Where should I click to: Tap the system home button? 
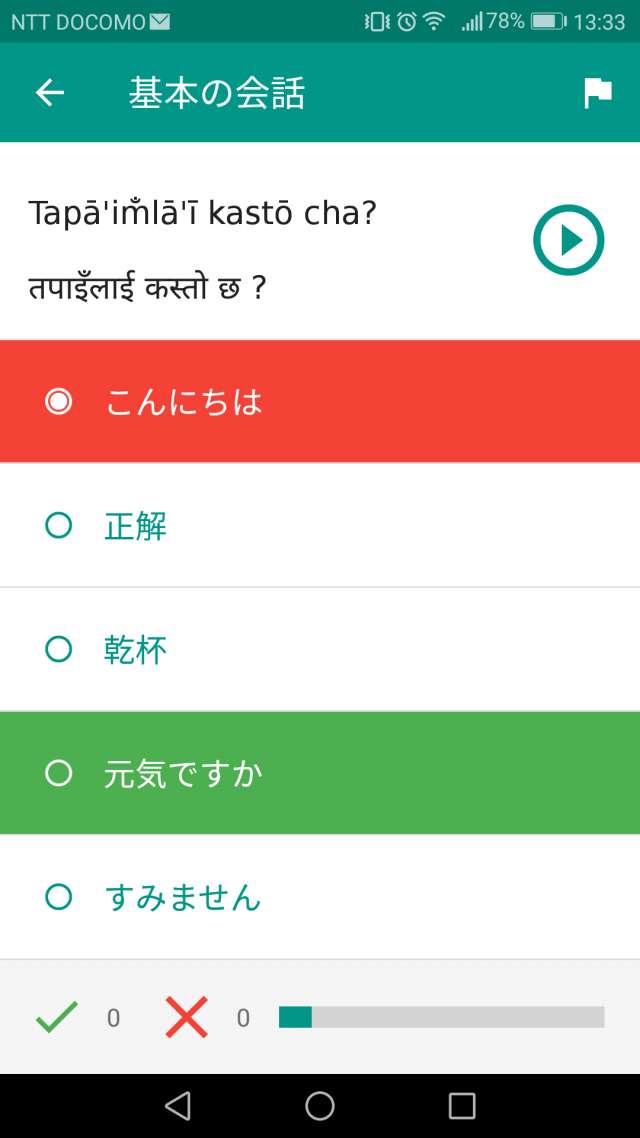(x=320, y=1105)
